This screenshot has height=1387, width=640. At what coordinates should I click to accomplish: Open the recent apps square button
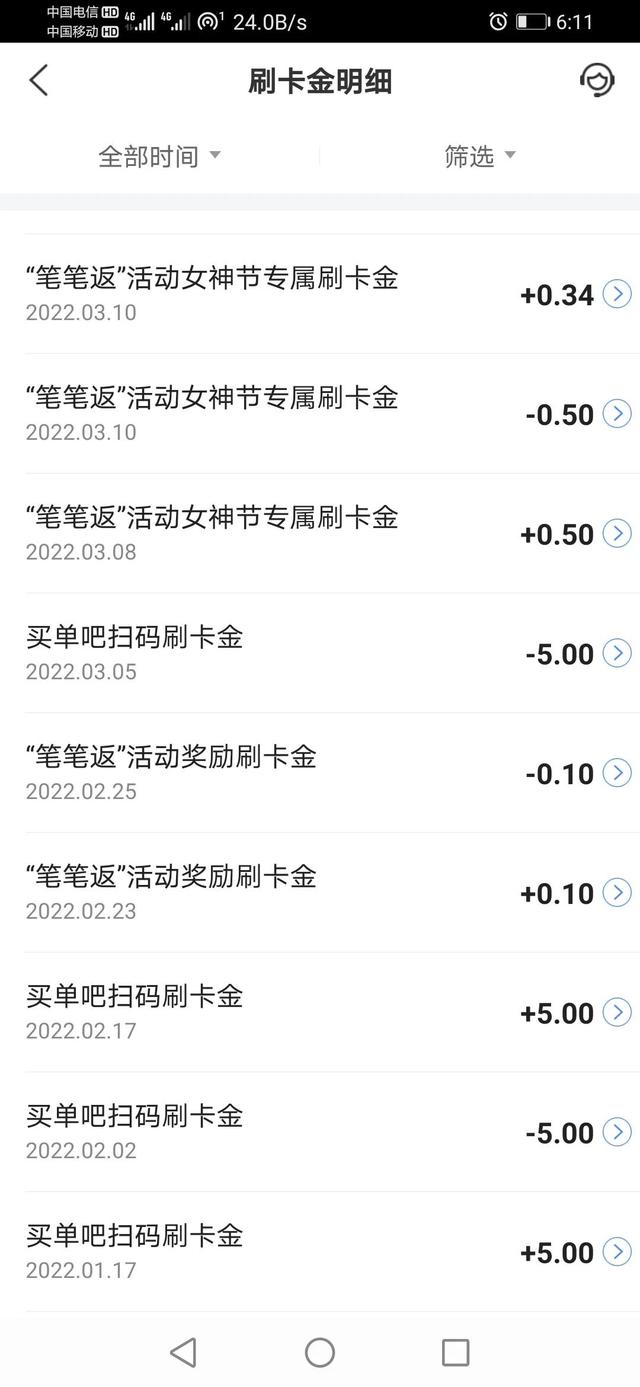click(456, 1353)
